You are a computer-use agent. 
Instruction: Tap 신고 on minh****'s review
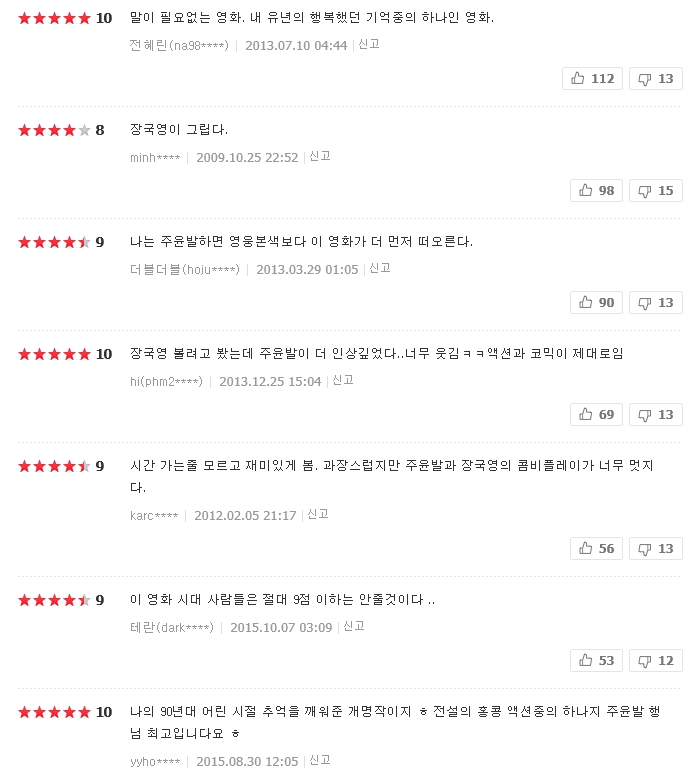[x=320, y=157]
